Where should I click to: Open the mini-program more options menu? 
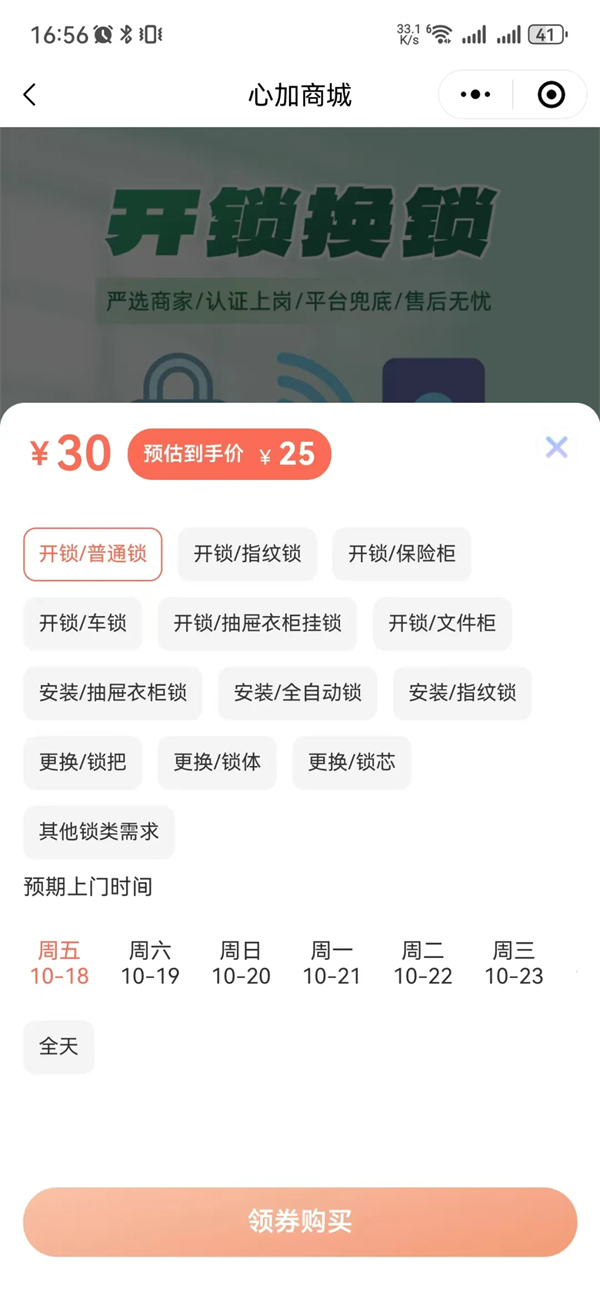click(475, 95)
